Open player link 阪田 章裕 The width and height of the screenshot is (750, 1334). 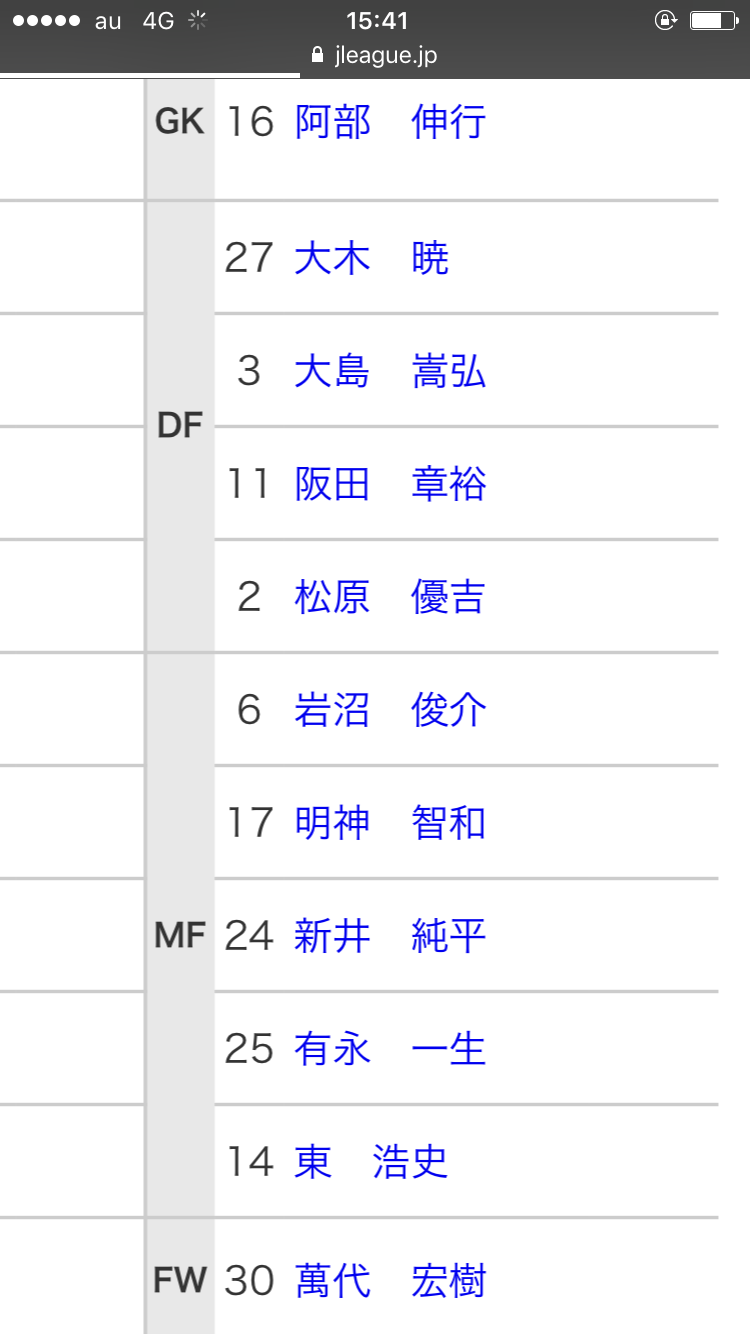click(x=390, y=484)
